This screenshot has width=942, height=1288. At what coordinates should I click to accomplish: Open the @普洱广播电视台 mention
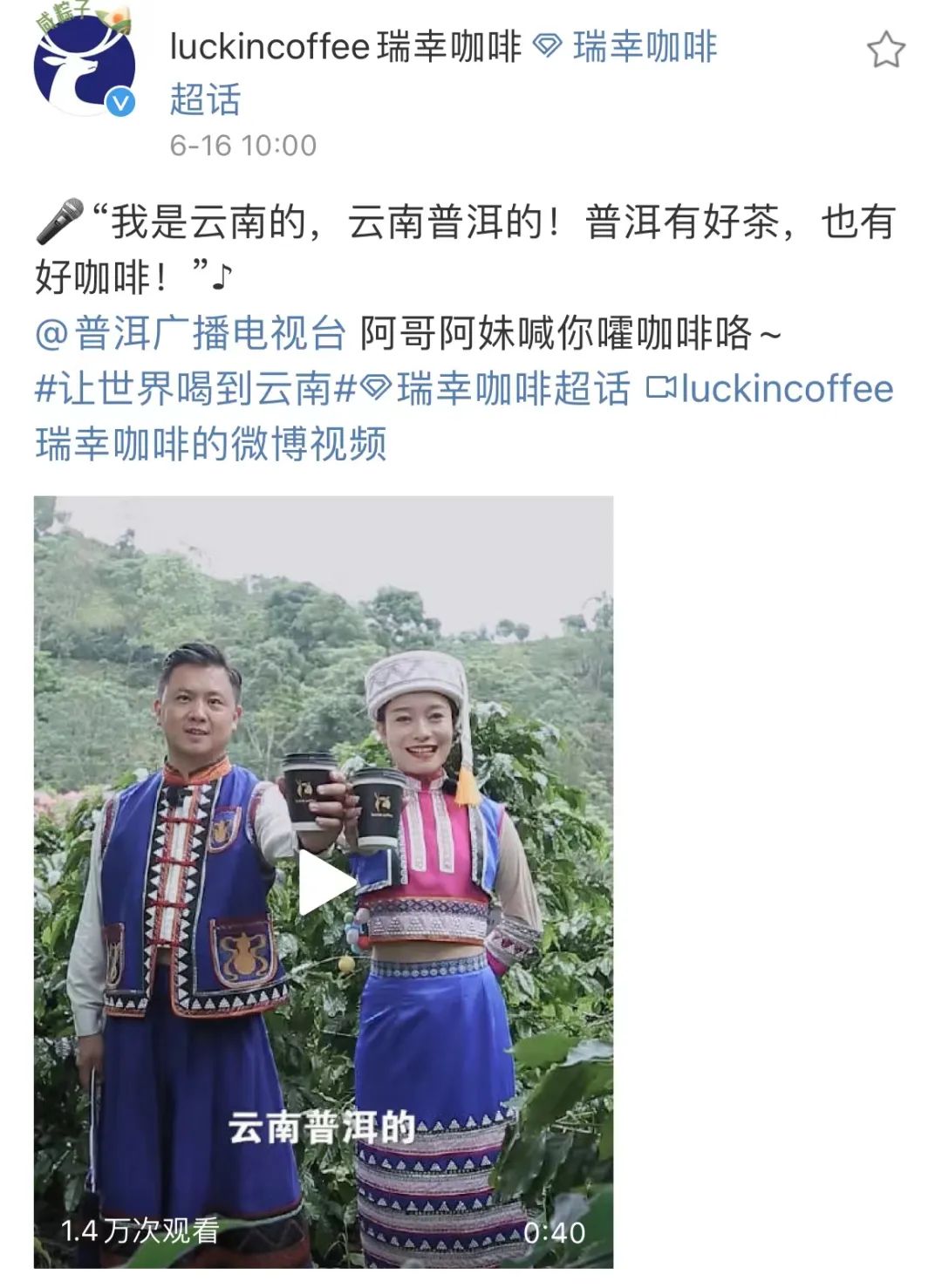click(x=191, y=333)
